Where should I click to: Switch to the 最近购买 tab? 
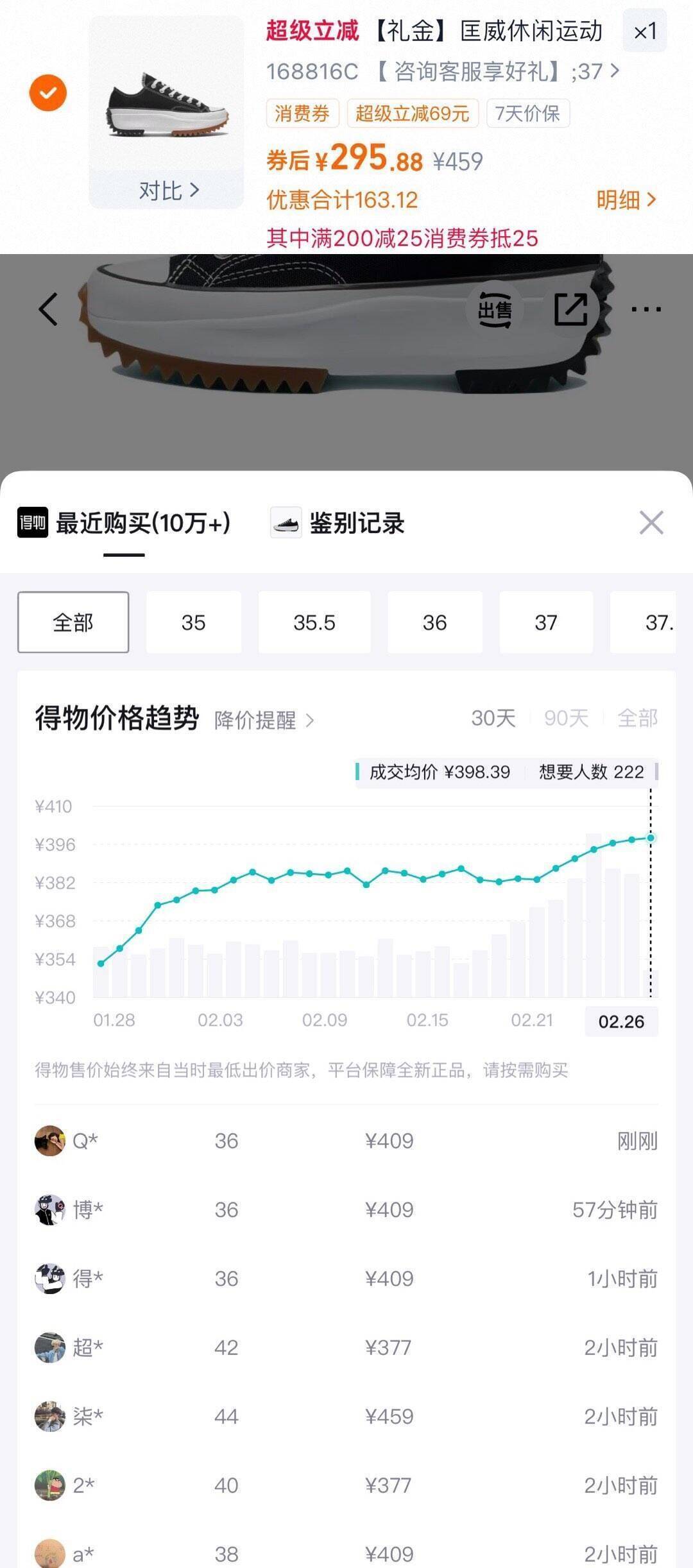pos(141,522)
